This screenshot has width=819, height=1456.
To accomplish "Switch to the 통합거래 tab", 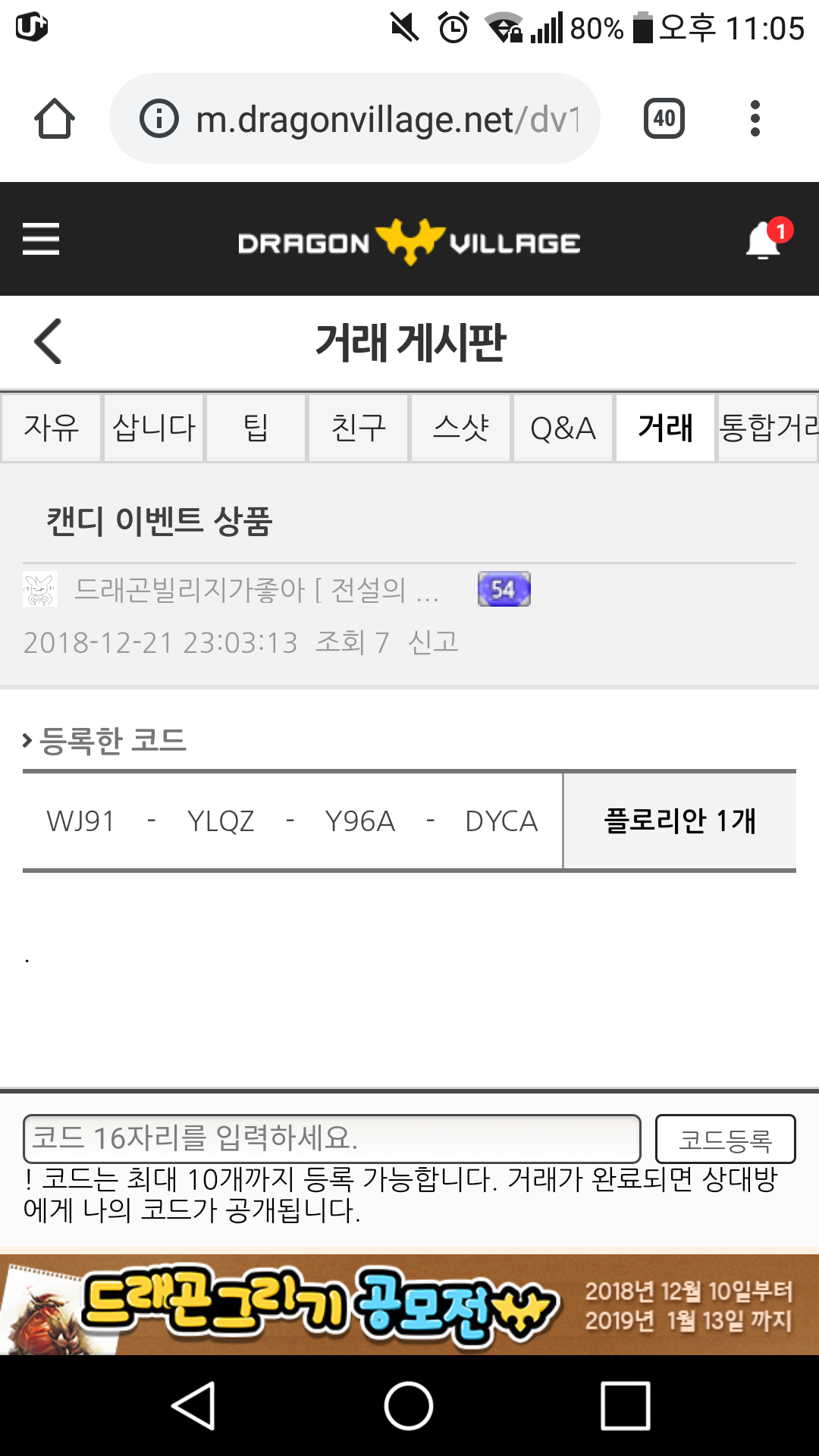I will pyautogui.click(x=768, y=428).
